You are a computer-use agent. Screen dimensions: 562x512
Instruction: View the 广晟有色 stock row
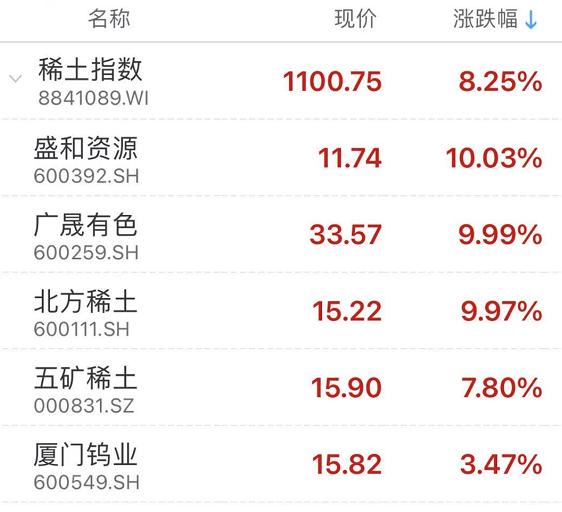[x=281, y=234]
